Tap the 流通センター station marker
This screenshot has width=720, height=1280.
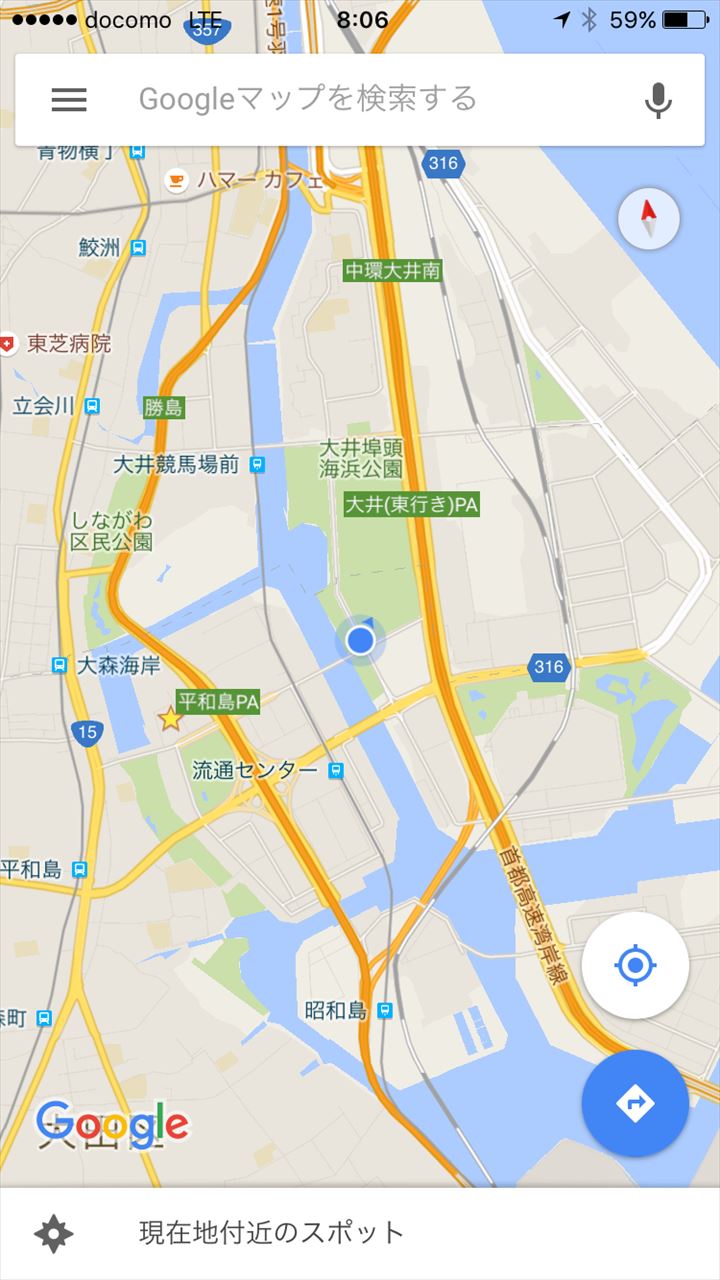[336, 770]
